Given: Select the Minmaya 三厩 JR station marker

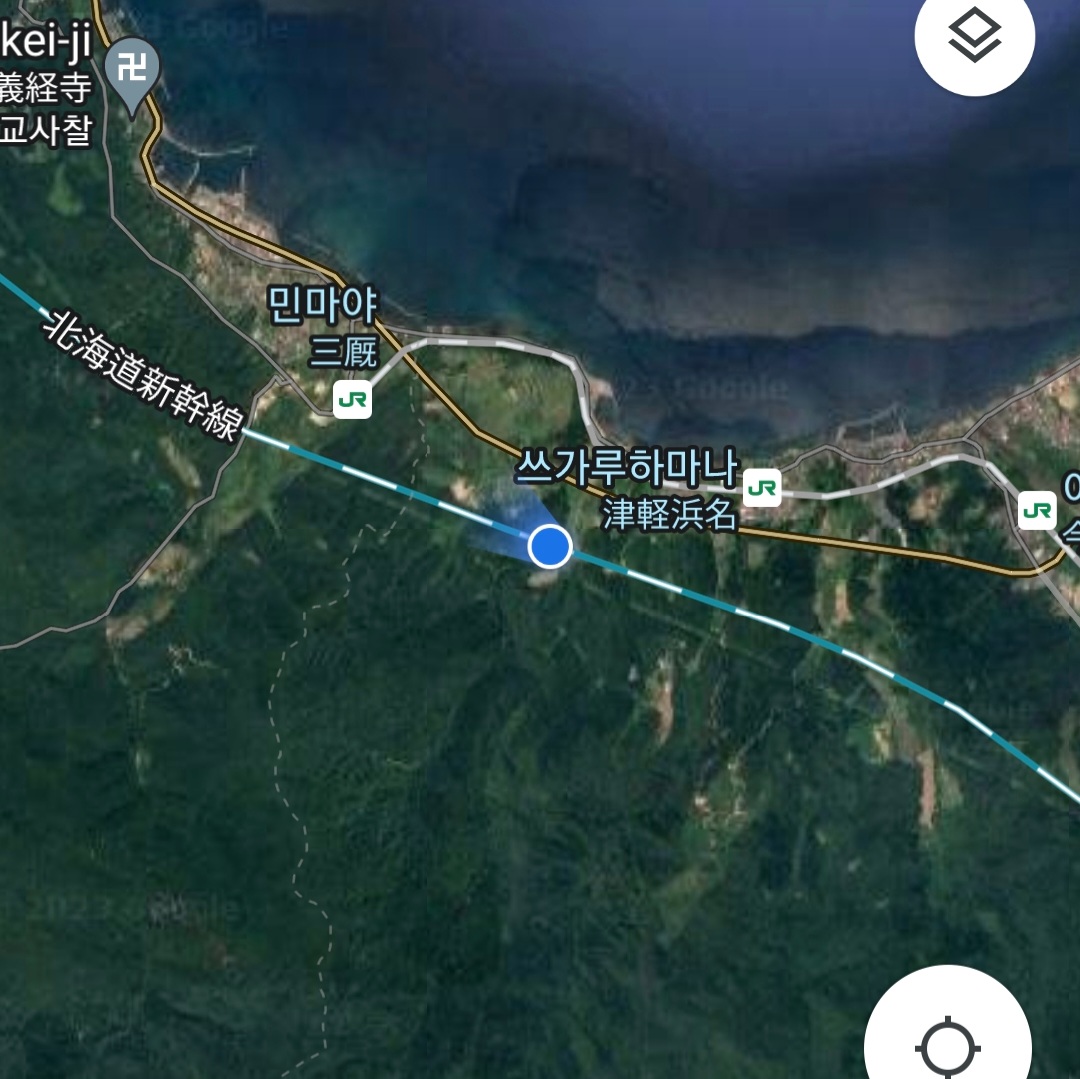Looking at the screenshot, I should coord(353,399).
